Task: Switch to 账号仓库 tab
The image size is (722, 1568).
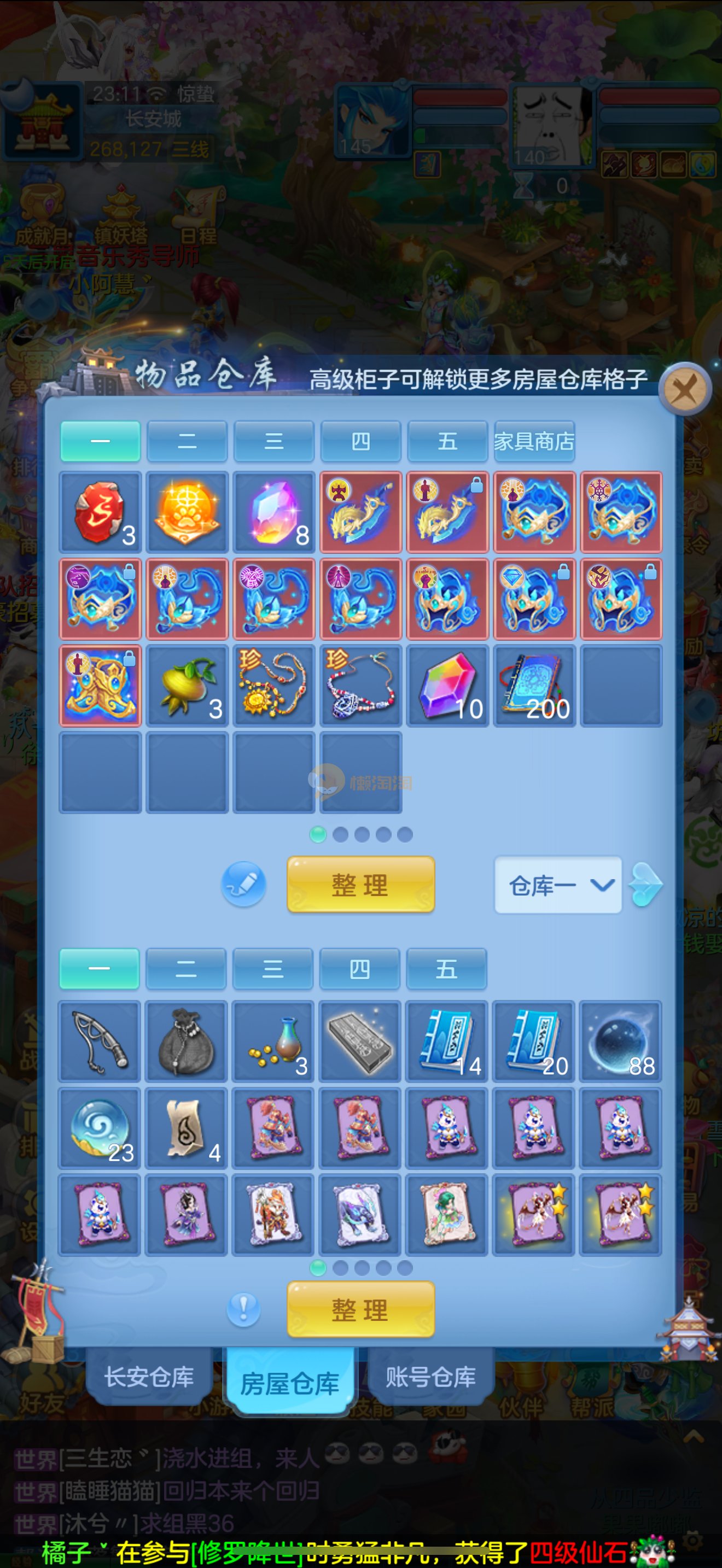Action: [x=430, y=1378]
